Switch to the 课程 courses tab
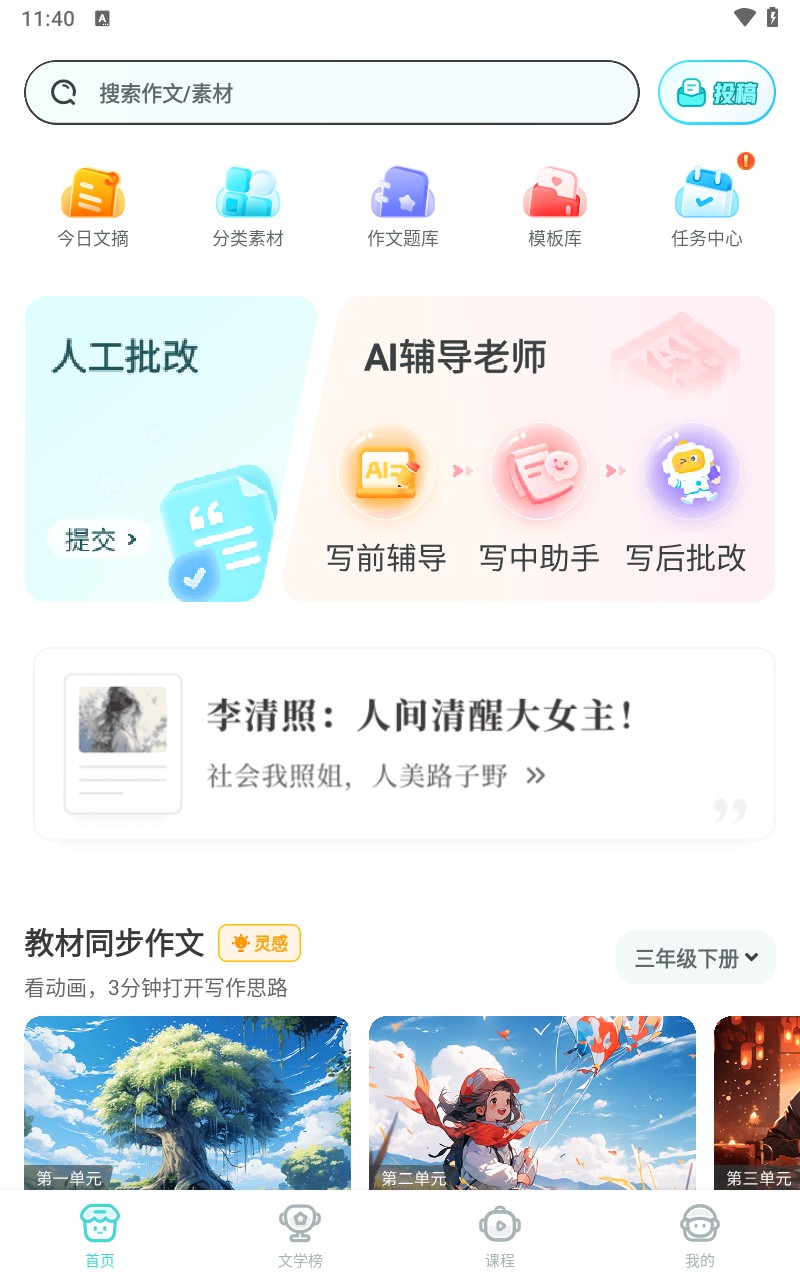The height and width of the screenshot is (1280, 800). [500, 1235]
